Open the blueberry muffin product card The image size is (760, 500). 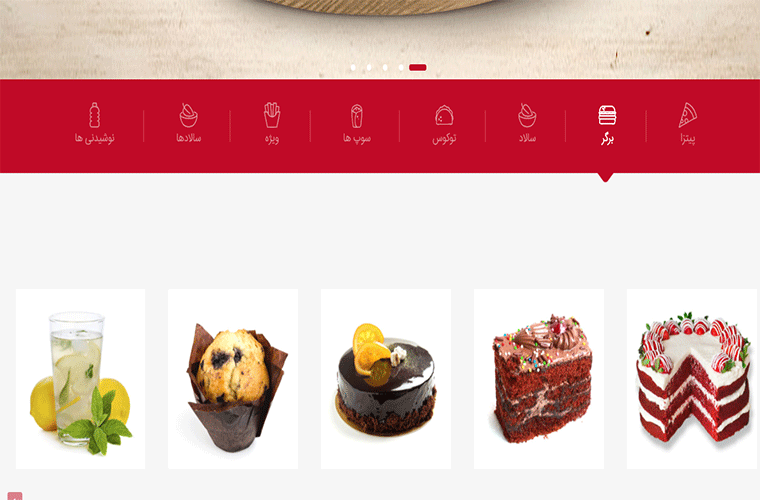tap(233, 379)
